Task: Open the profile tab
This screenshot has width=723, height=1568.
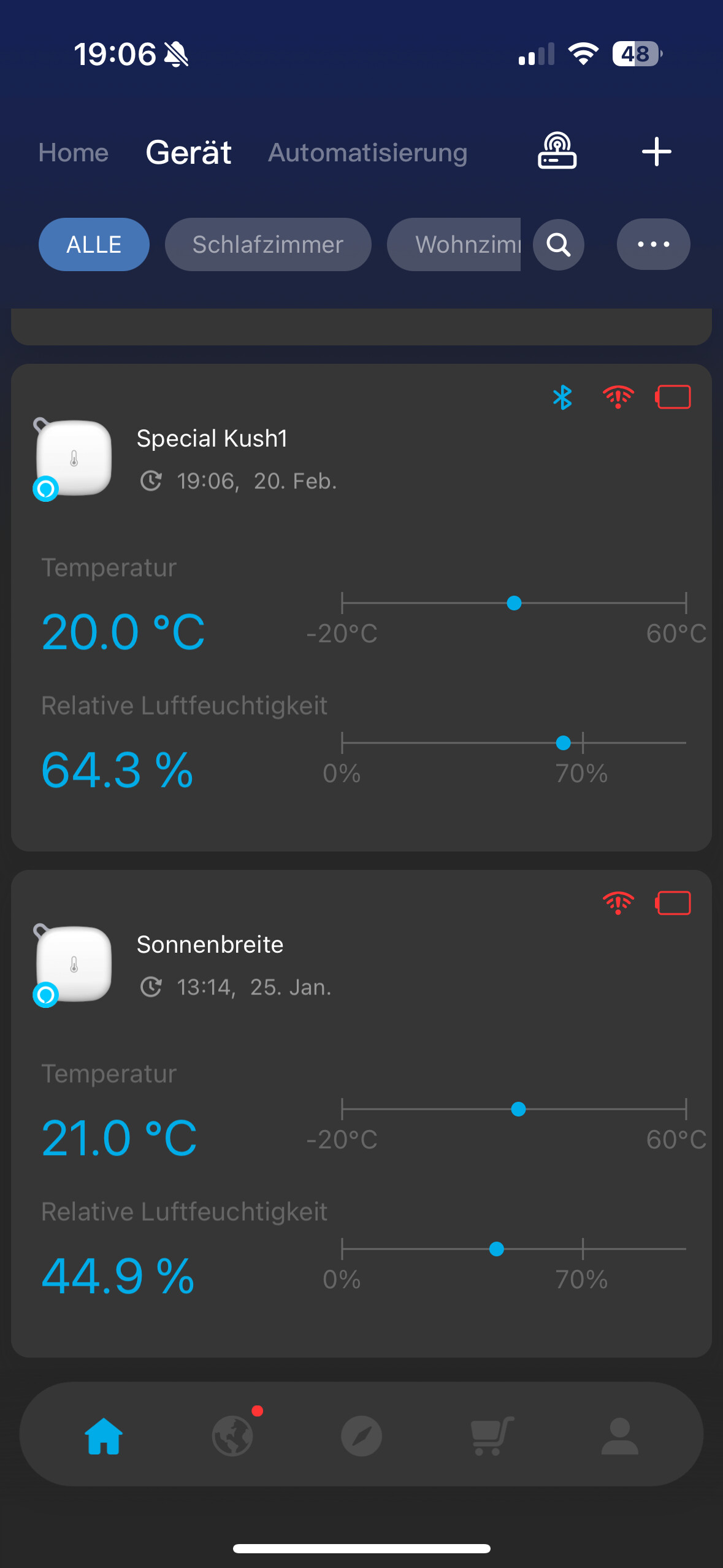Action: click(x=620, y=1435)
